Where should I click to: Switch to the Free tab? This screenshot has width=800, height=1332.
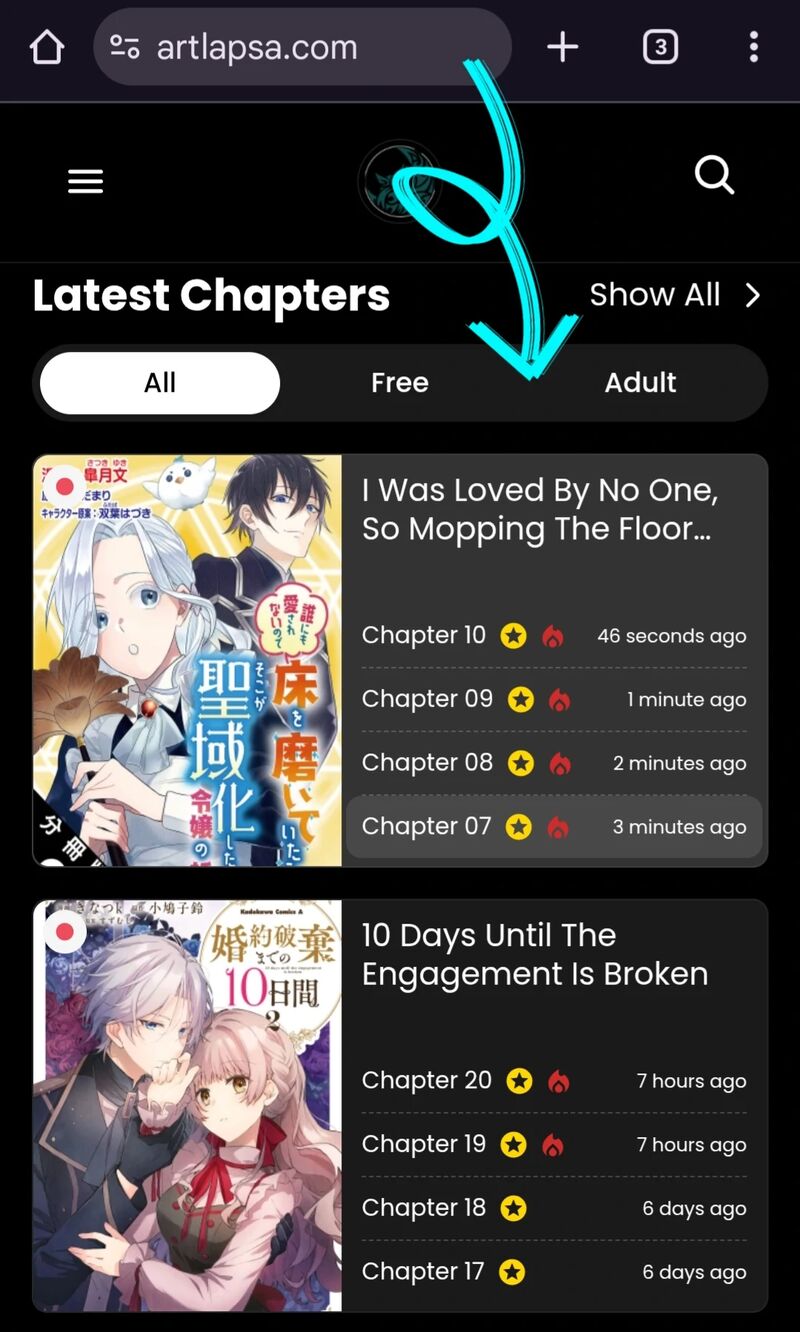coord(400,383)
